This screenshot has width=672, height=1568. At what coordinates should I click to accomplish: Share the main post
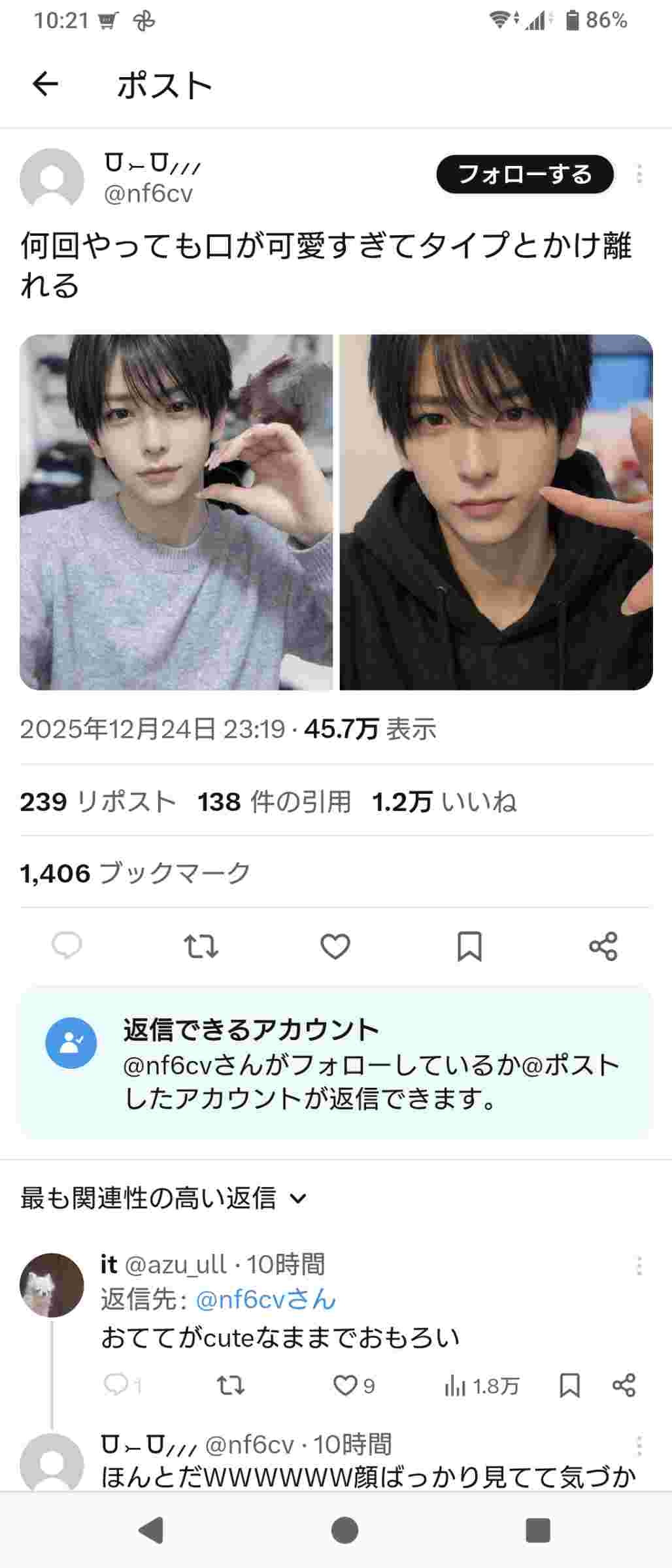point(603,946)
